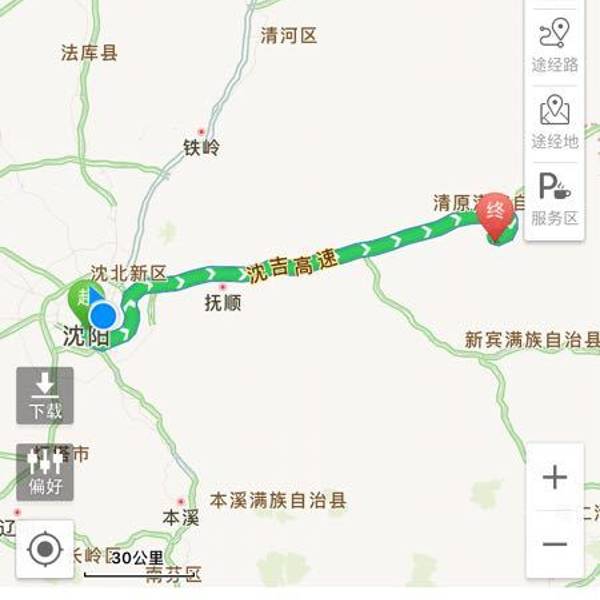Viewport: 600px width, 600px height.
Task: Recenter map on current location
Action: (45, 549)
